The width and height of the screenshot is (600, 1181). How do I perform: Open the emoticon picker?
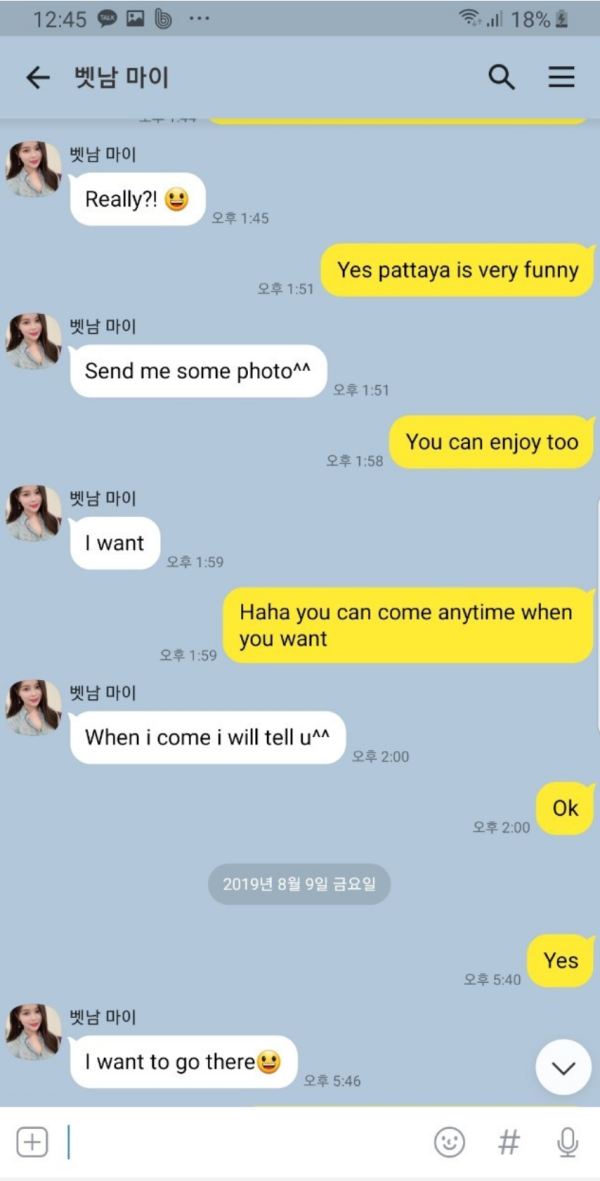pyautogui.click(x=449, y=1142)
